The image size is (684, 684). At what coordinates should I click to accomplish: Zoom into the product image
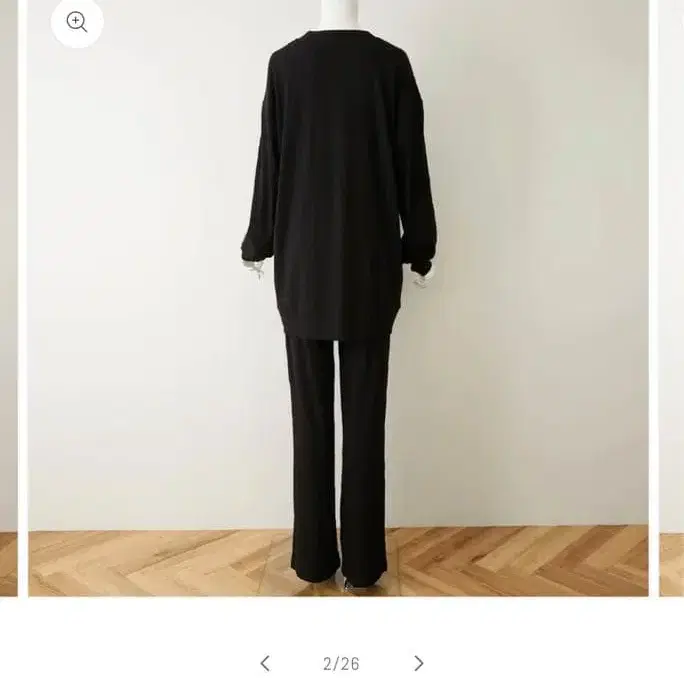pos(77,22)
